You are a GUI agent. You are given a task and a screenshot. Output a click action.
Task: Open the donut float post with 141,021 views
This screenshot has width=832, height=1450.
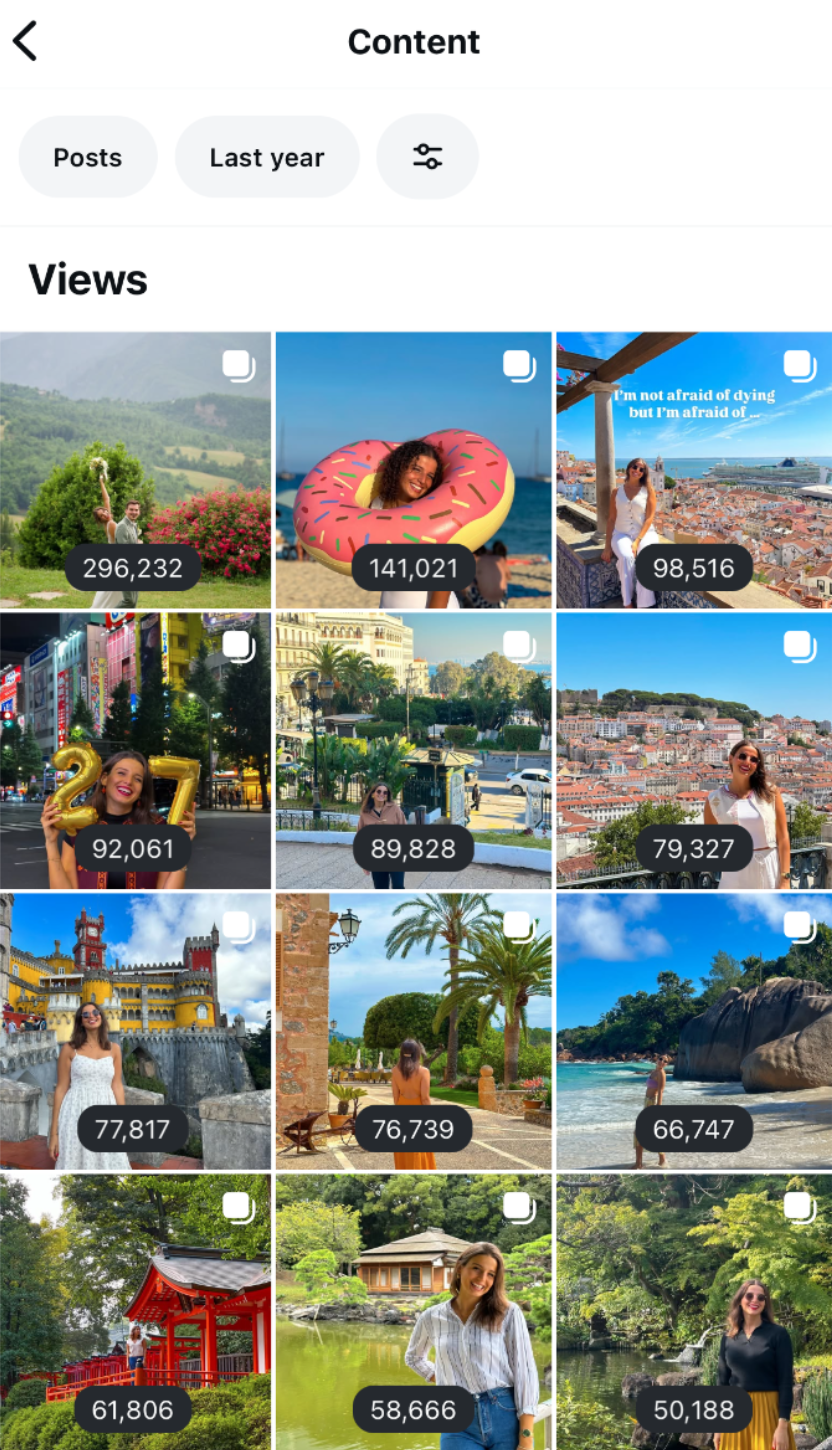coord(413,470)
